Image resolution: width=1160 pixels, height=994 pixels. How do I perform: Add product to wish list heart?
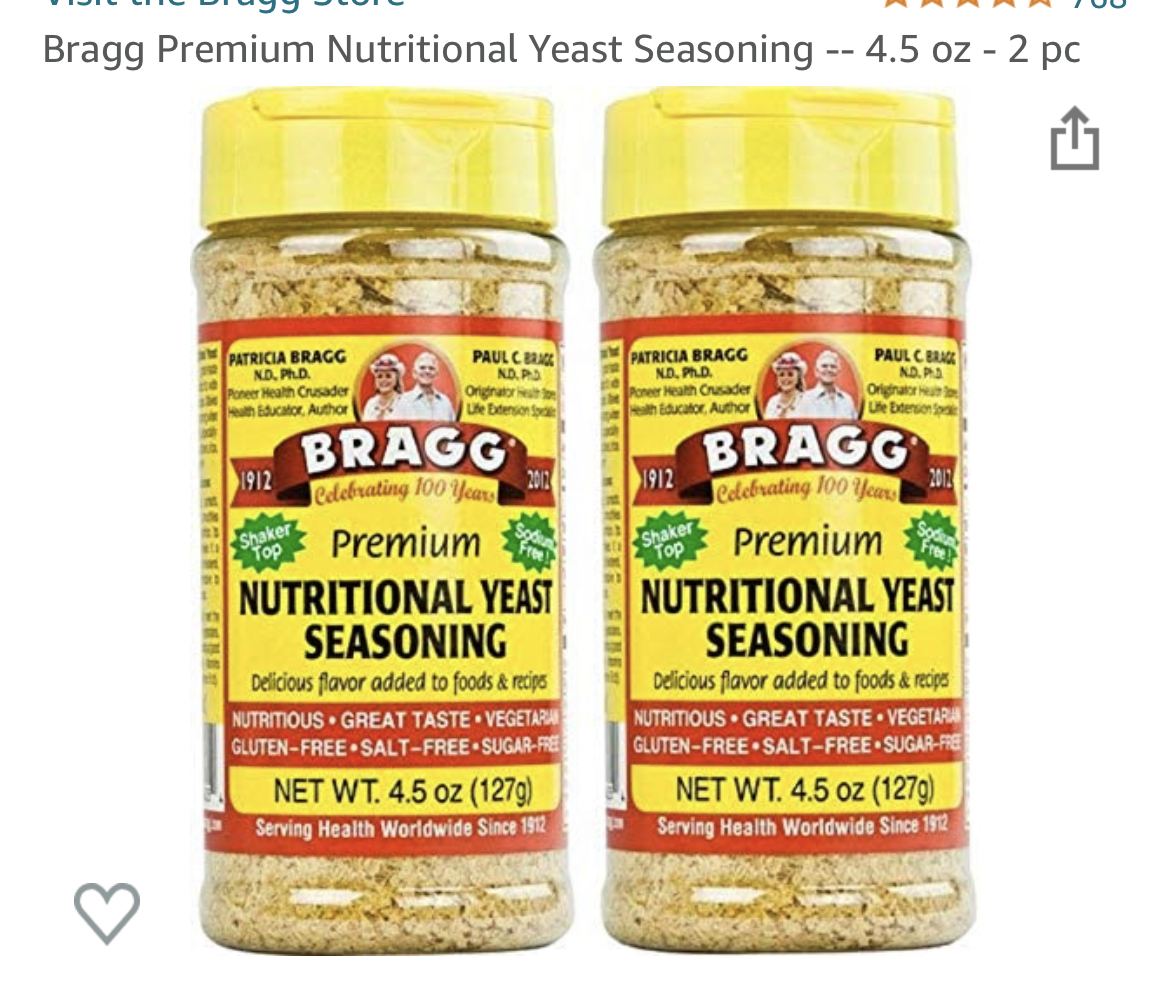point(106,912)
